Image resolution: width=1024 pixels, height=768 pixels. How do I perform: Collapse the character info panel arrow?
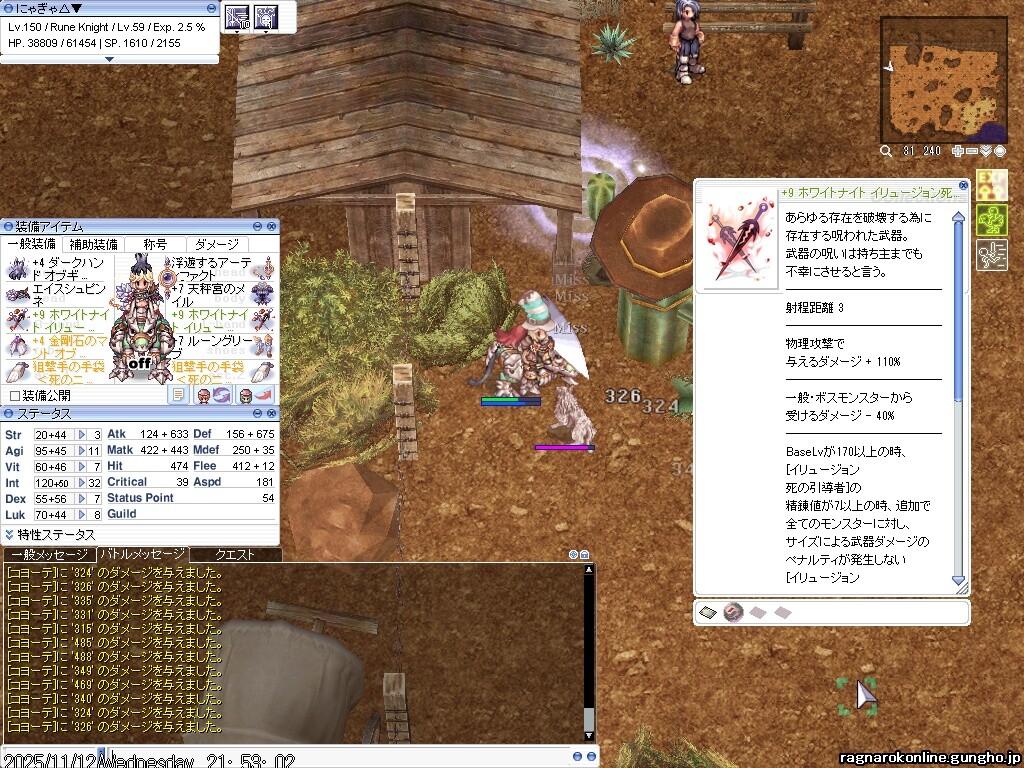tap(109, 59)
